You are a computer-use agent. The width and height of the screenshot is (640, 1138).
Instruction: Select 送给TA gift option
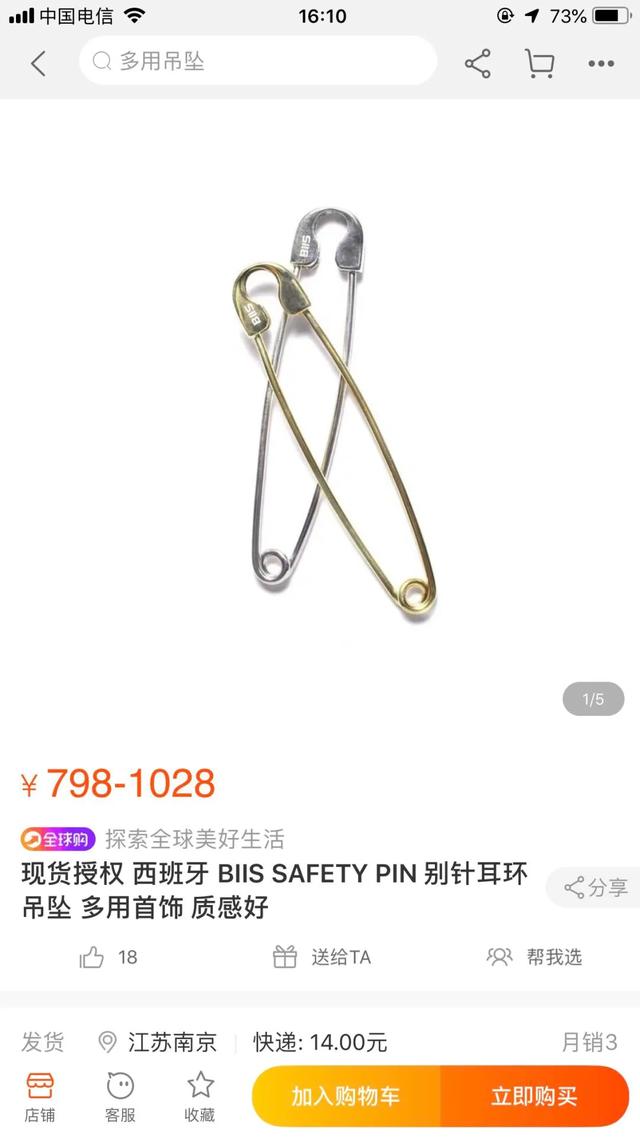[321, 957]
